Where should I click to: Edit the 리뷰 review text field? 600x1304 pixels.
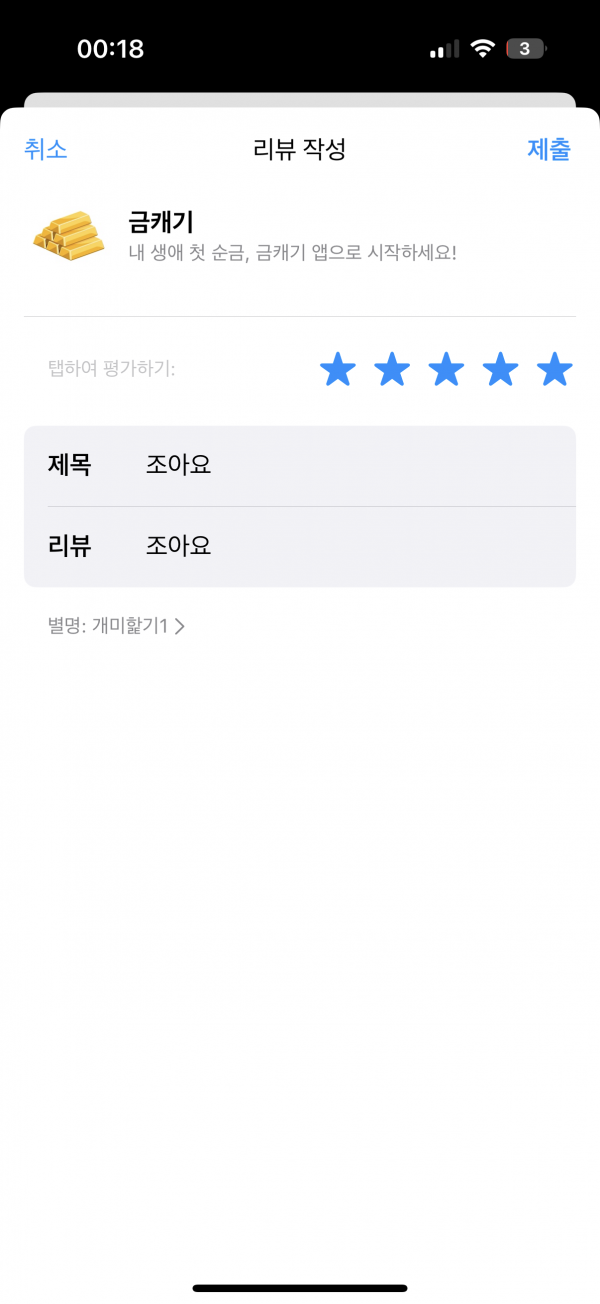[300, 547]
